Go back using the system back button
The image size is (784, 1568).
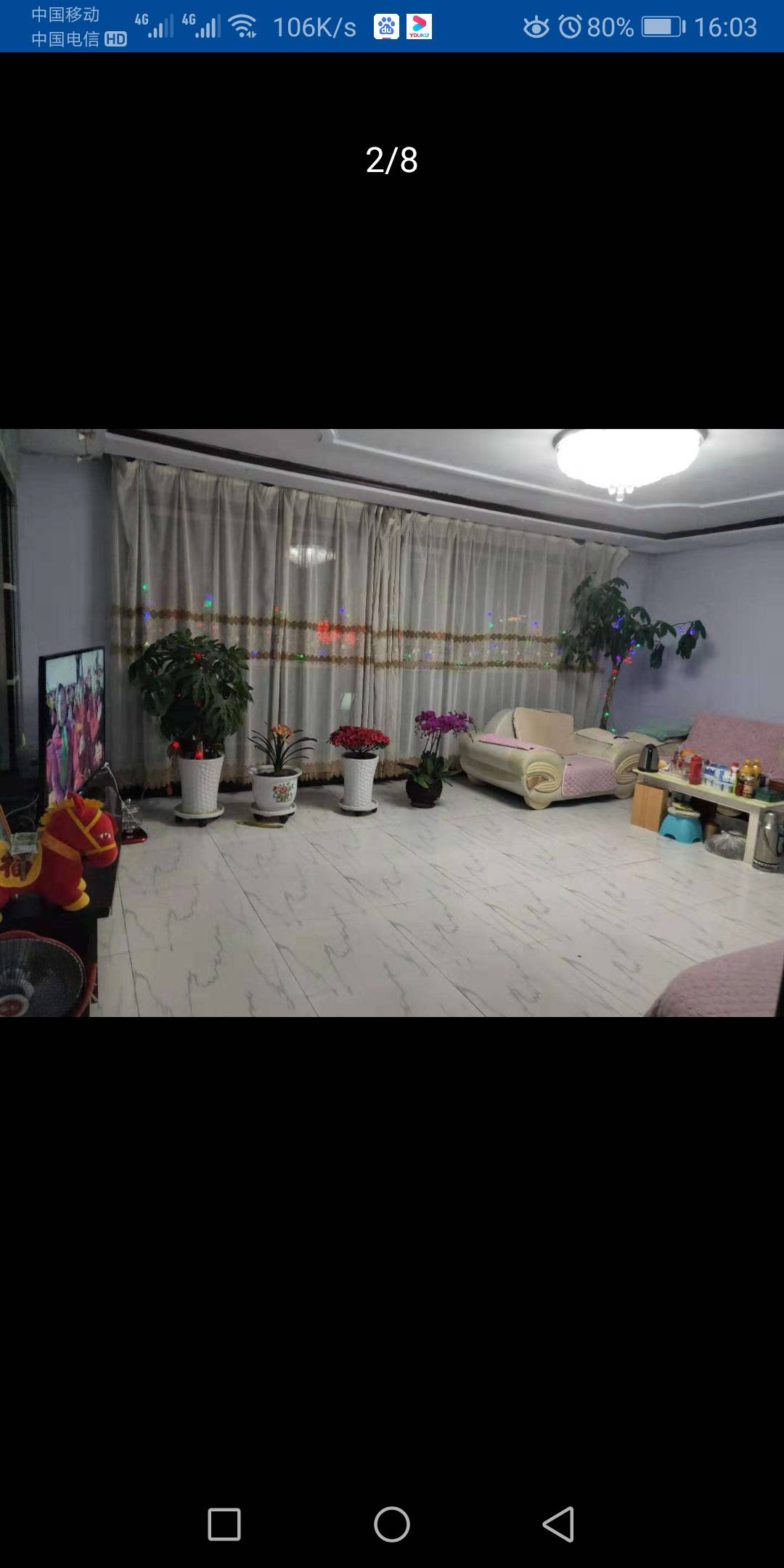click(558, 1524)
